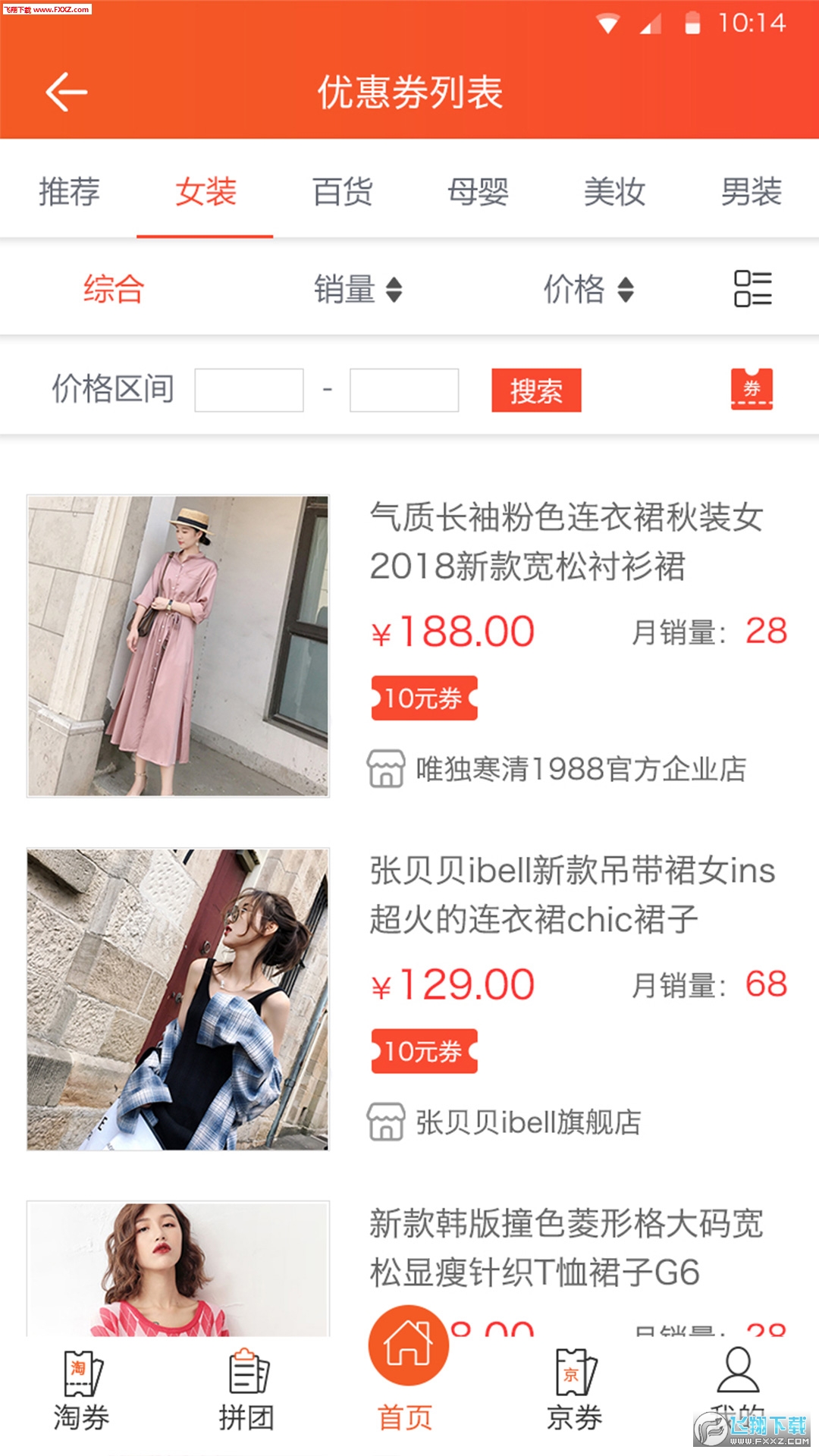The image size is (819, 1456).
Task: Toggle the list/grid layout icon
Action: coord(752,289)
